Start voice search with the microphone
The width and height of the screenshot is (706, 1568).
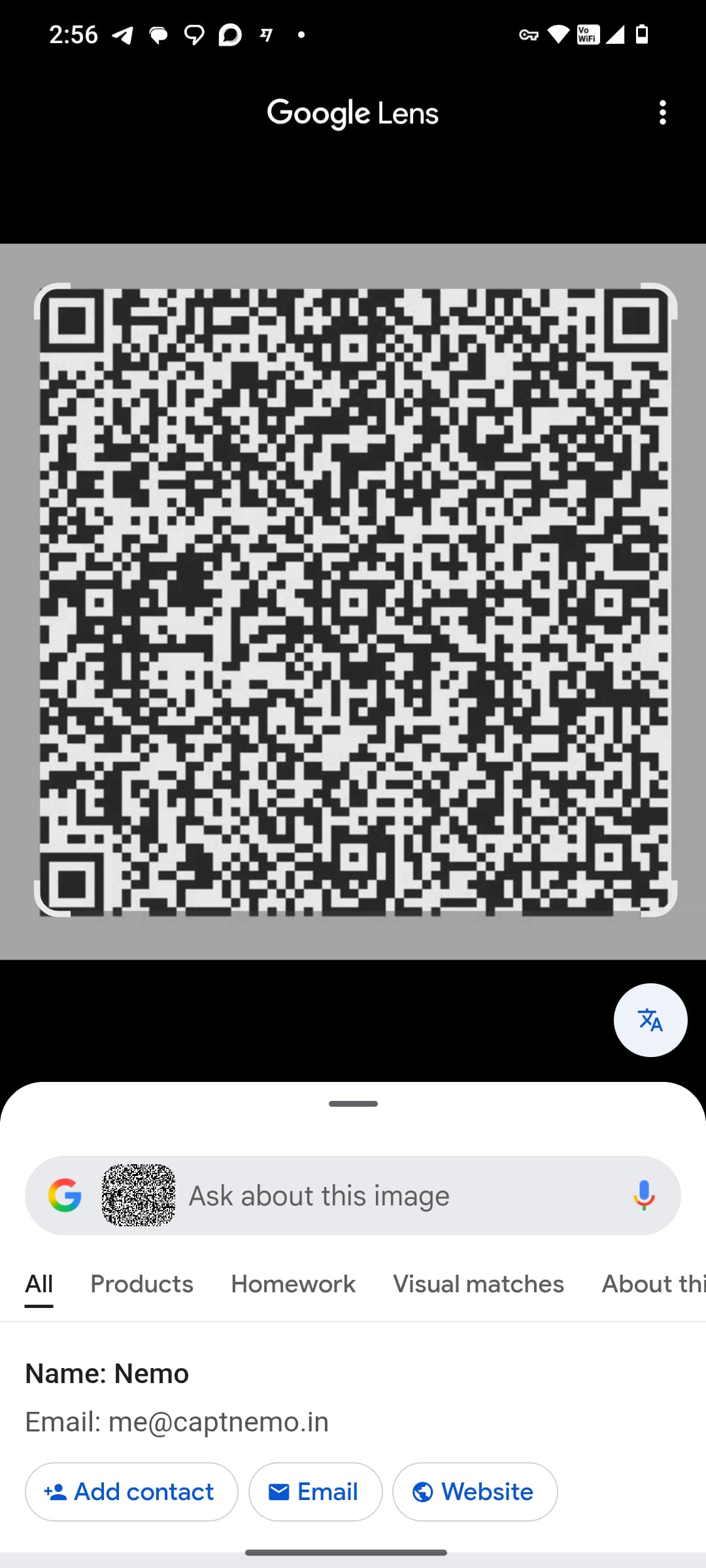point(644,1196)
